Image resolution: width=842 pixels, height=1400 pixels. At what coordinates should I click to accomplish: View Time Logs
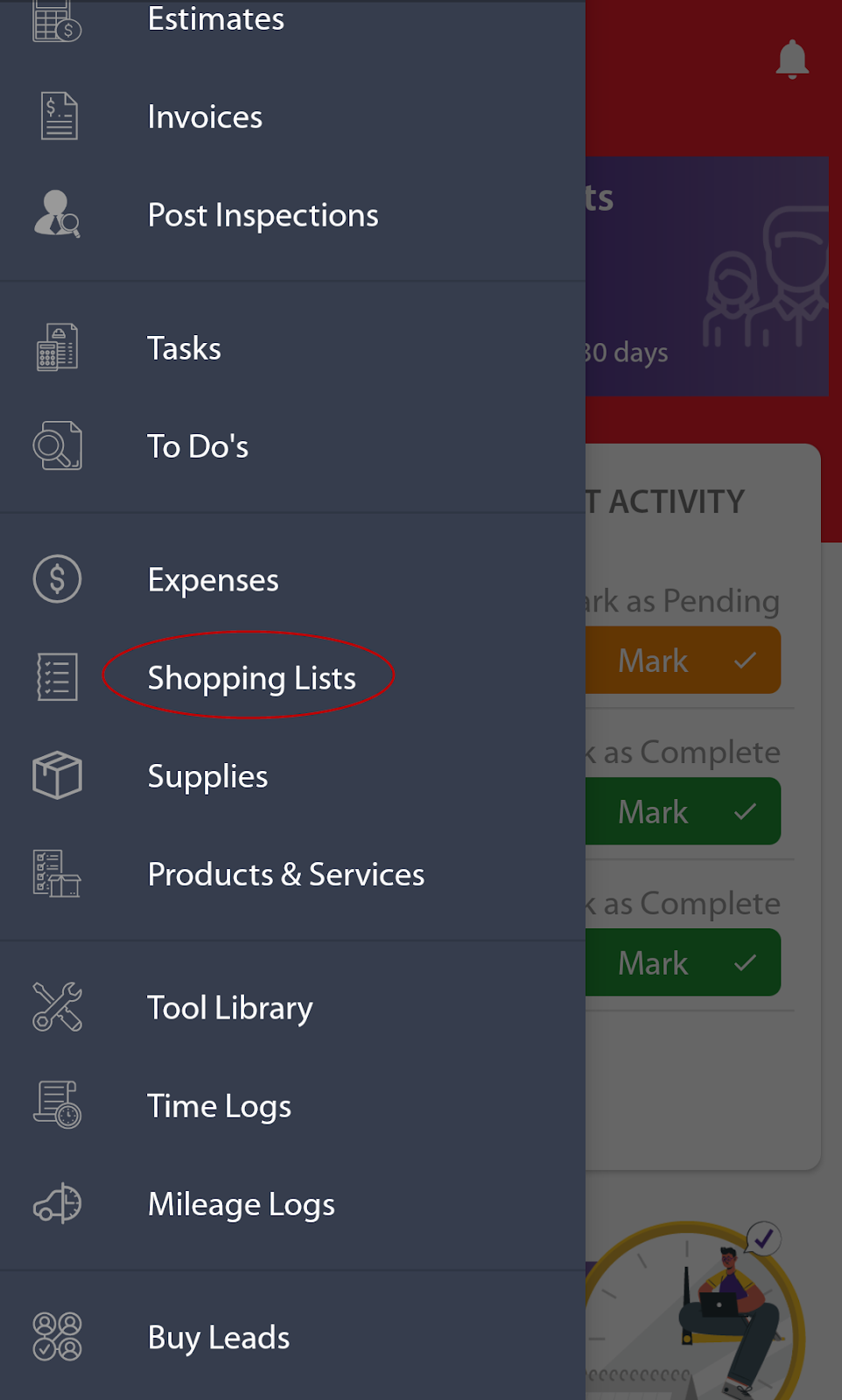(x=219, y=1106)
